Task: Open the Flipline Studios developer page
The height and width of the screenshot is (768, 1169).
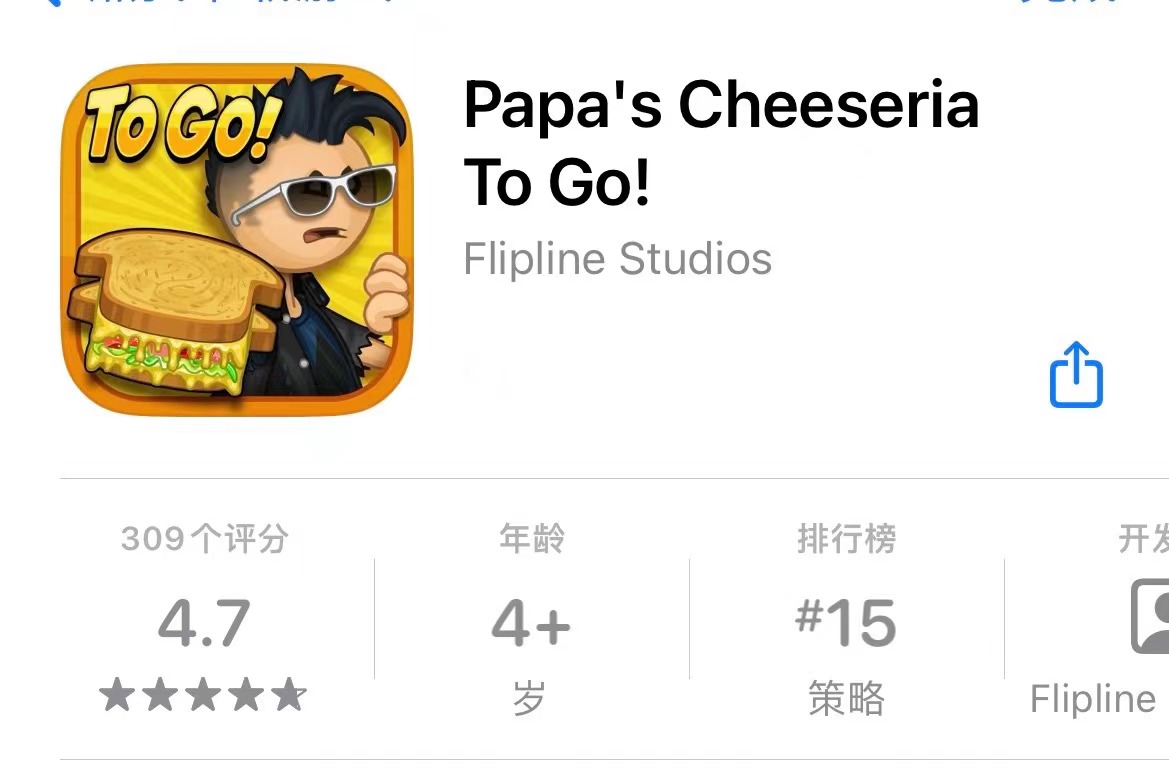Action: pos(617,259)
